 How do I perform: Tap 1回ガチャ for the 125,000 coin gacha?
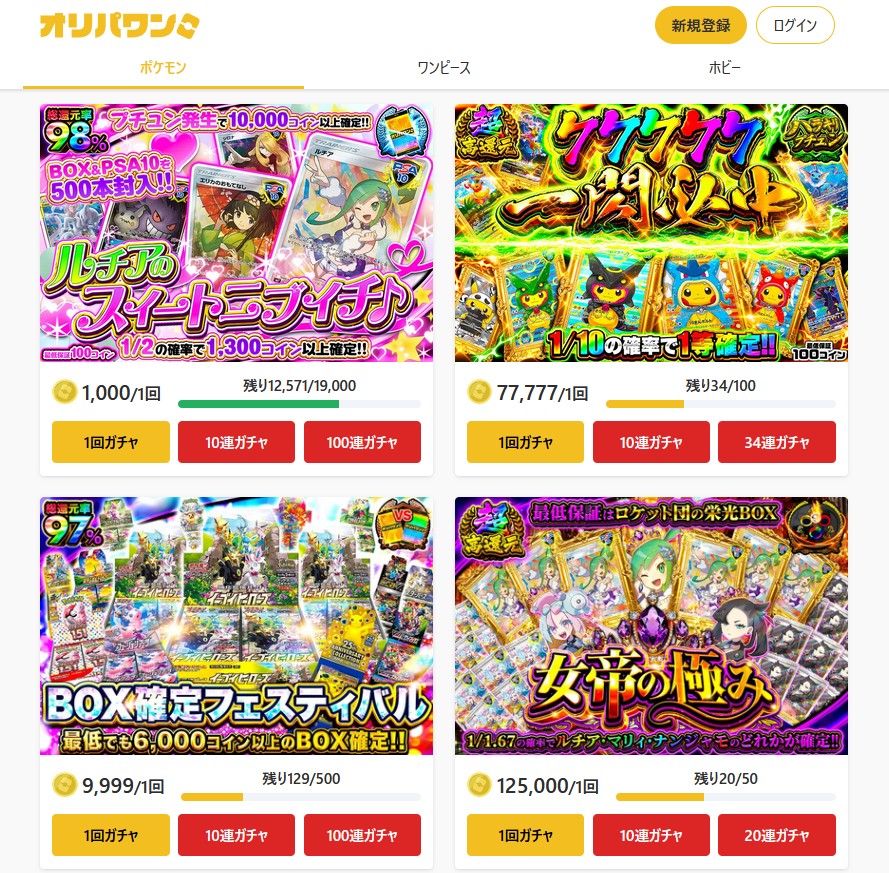tap(525, 835)
